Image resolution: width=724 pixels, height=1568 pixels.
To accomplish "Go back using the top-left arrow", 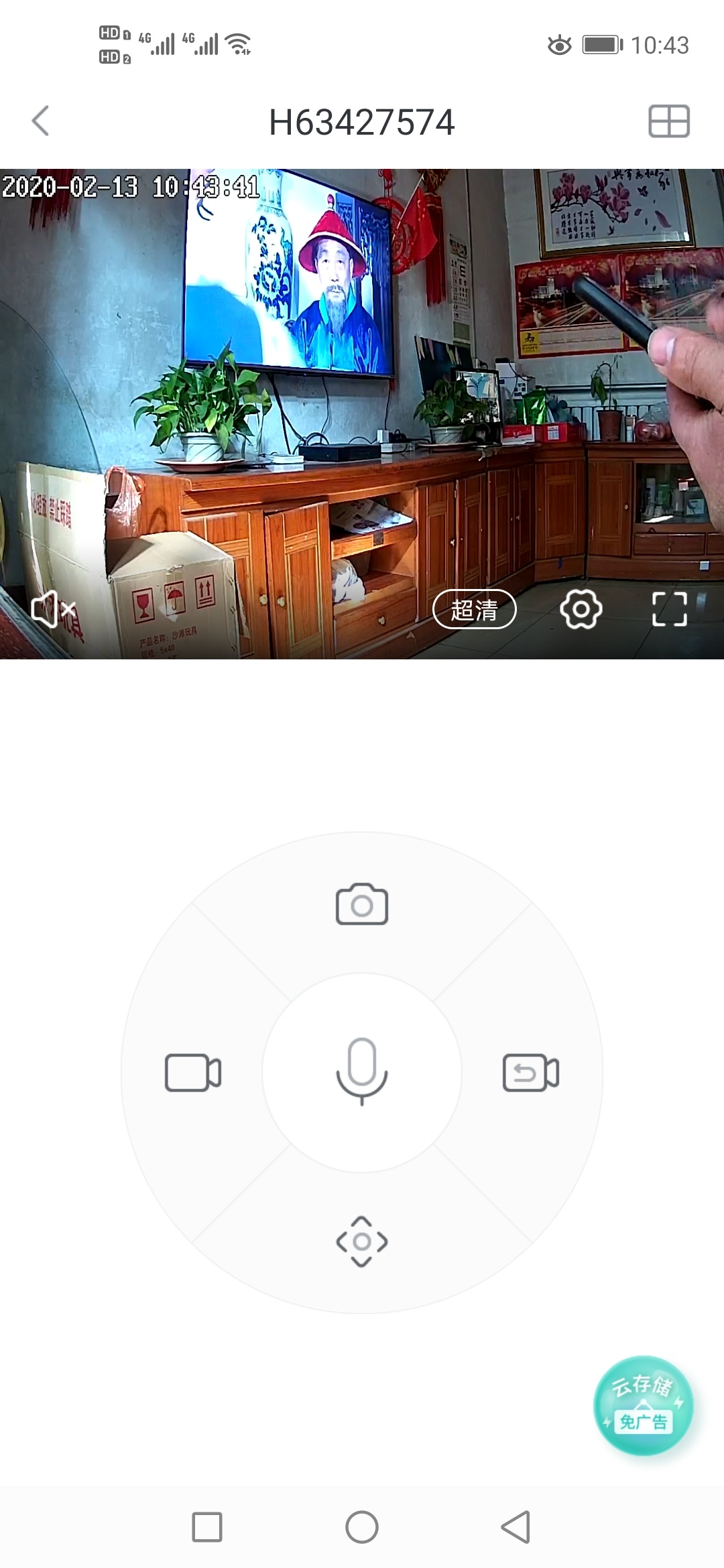I will [x=41, y=121].
